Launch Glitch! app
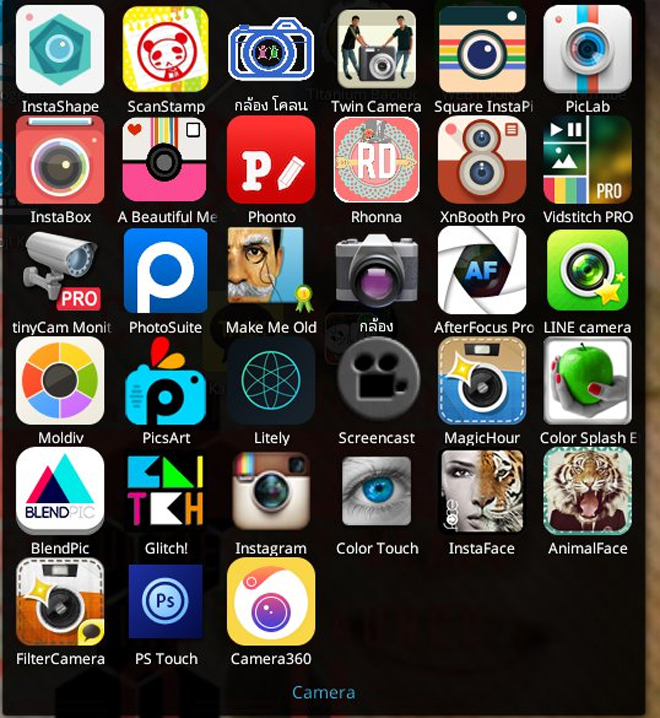This screenshot has height=718, width=660. pyautogui.click(x=166, y=491)
